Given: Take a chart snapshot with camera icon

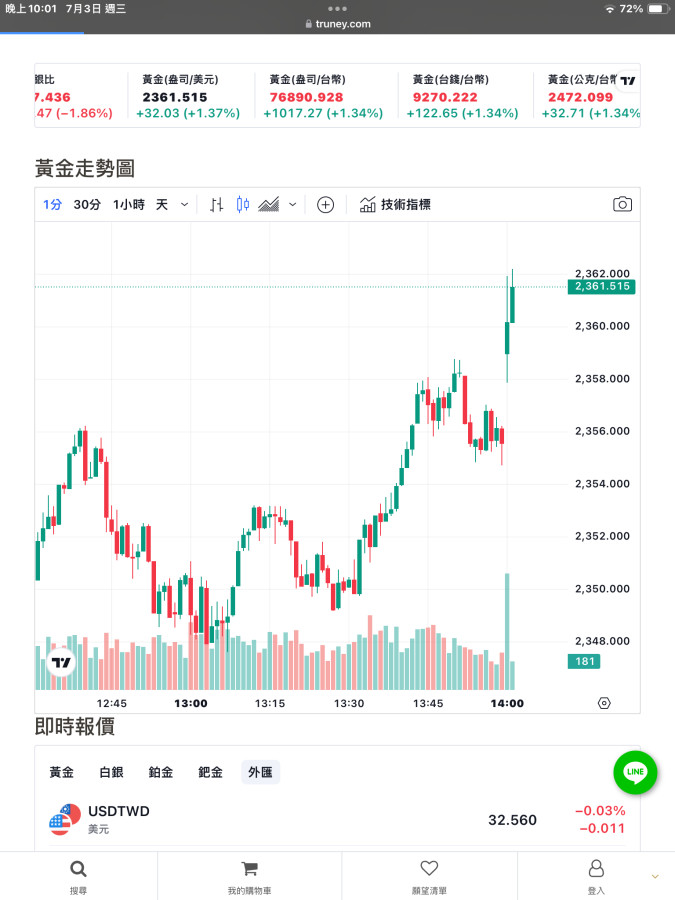Looking at the screenshot, I should click(622, 204).
